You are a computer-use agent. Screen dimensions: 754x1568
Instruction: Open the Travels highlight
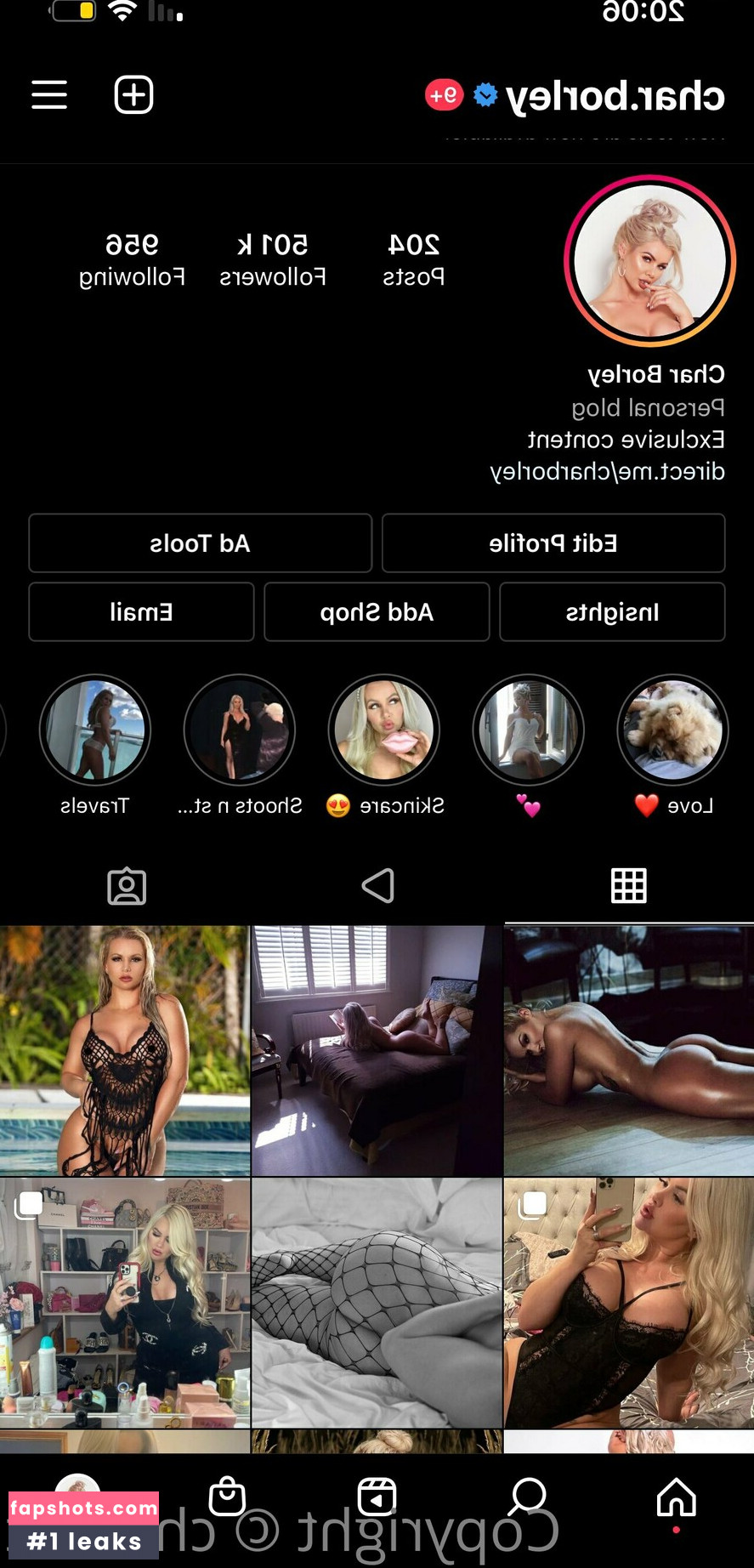(x=95, y=730)
